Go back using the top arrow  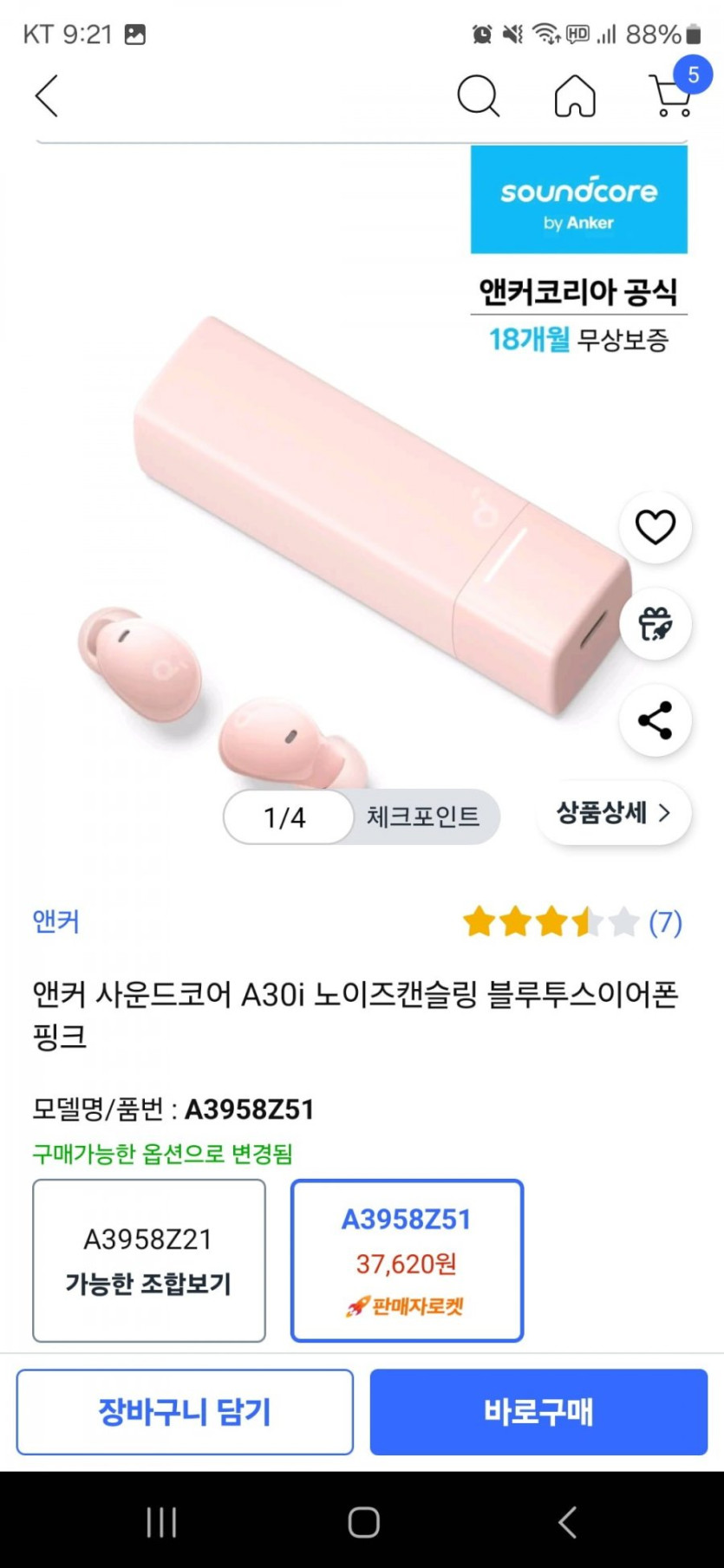(47, 95)
